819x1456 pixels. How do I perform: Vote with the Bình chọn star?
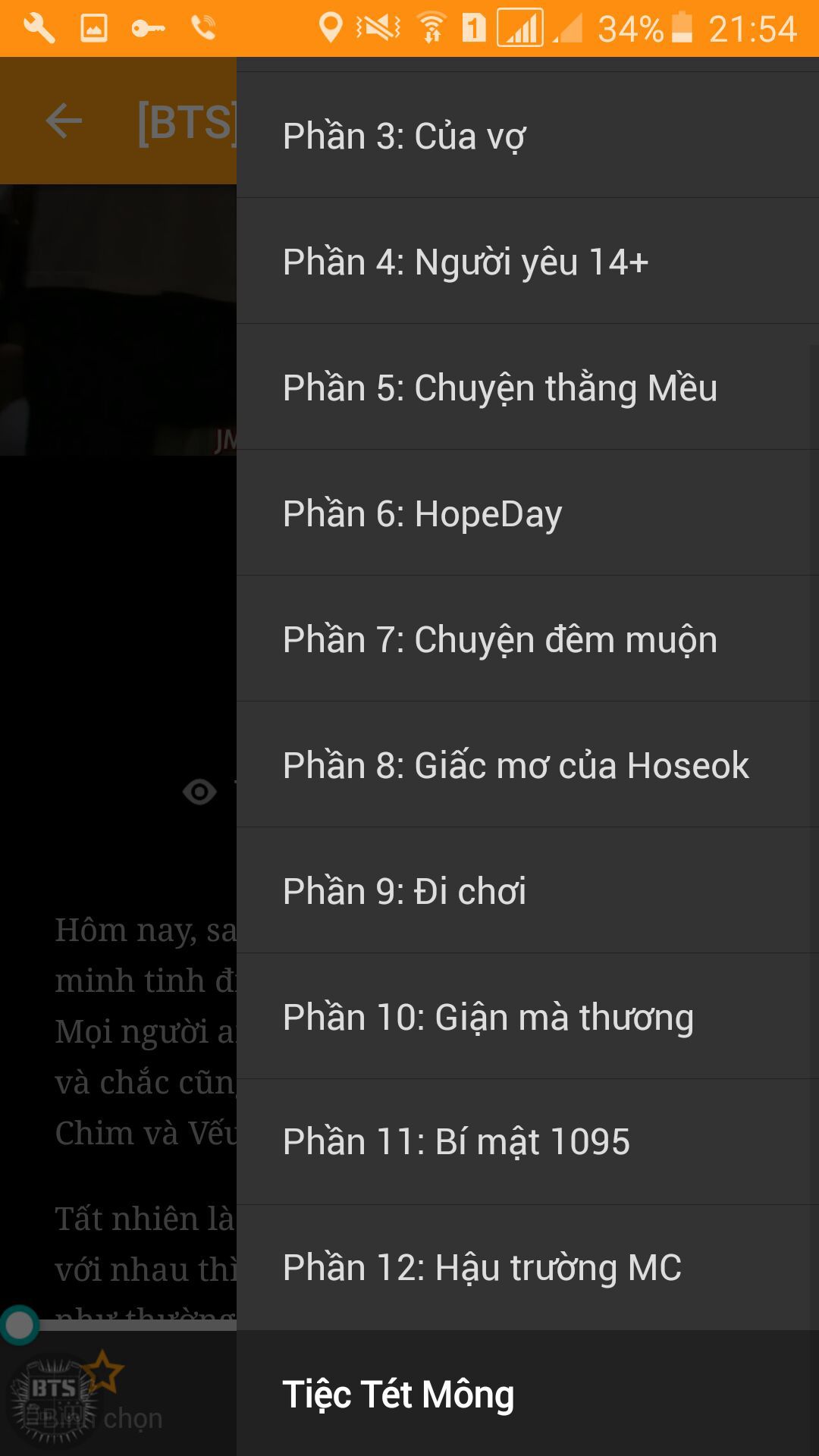click(103, 1374)
